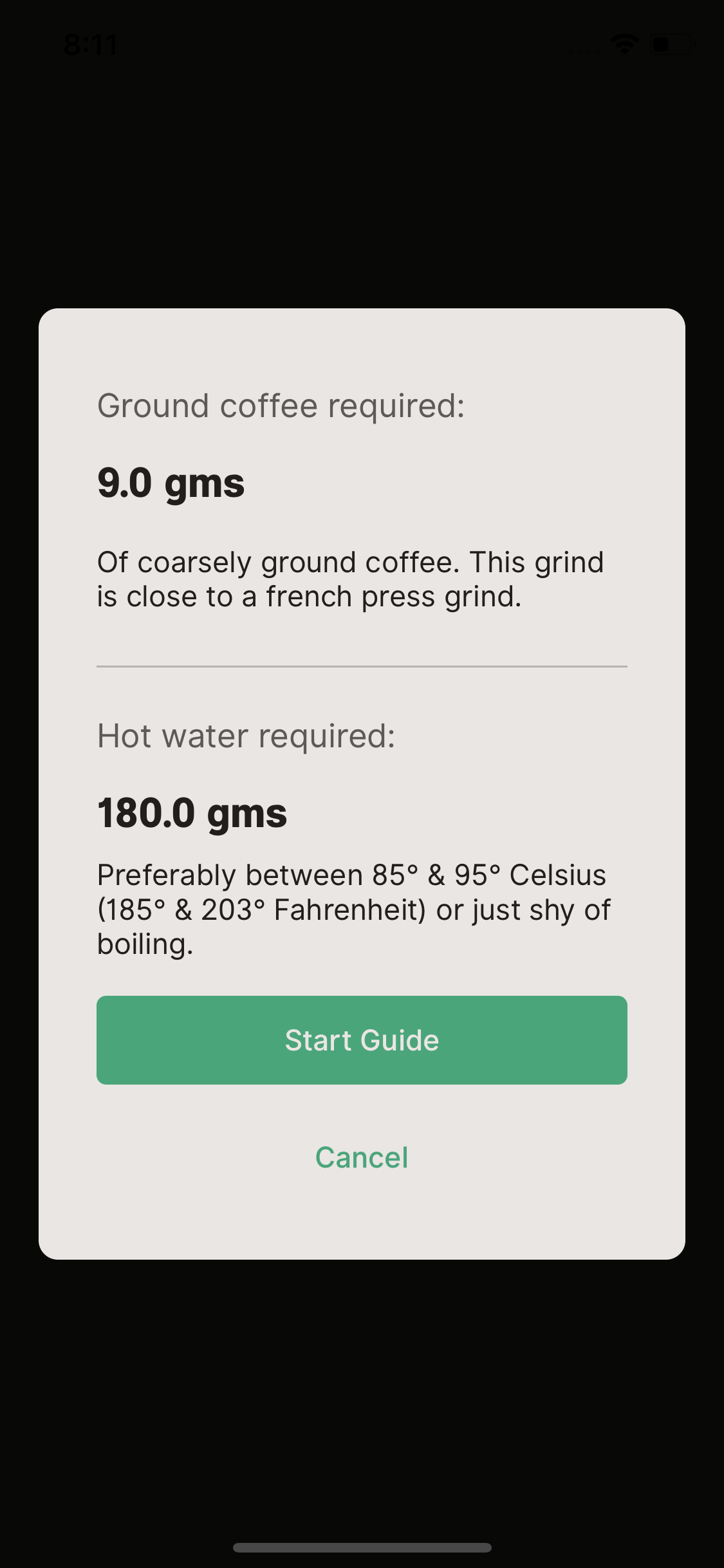The width and height of the screenshot is (724, 1568).
Task: Tap the bold 9.0 gms coffee value
Action: pyautogui.click(x=171, y=484)
